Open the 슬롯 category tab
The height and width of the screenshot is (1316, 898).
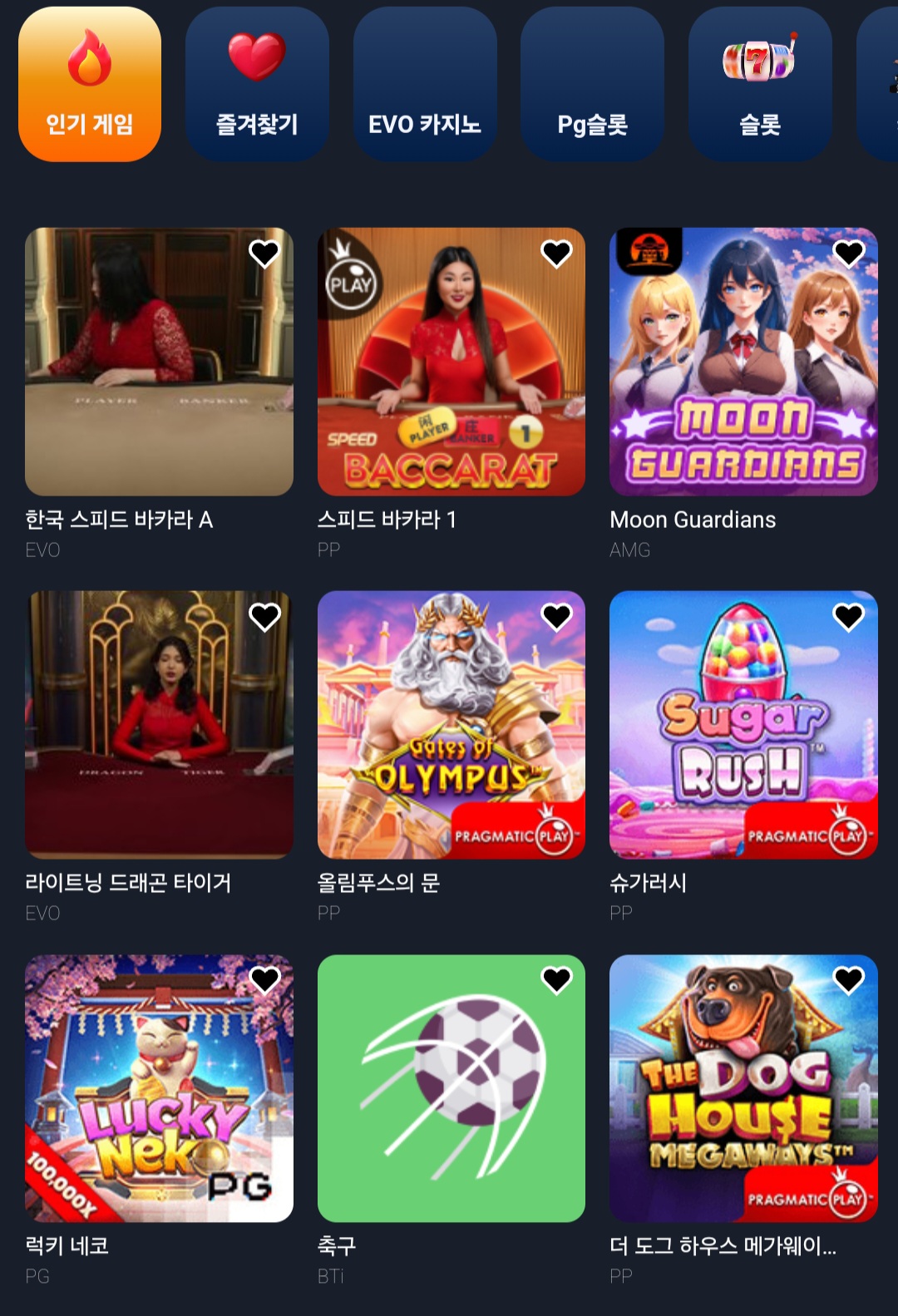pyautogui.click(x=760, y=84)
